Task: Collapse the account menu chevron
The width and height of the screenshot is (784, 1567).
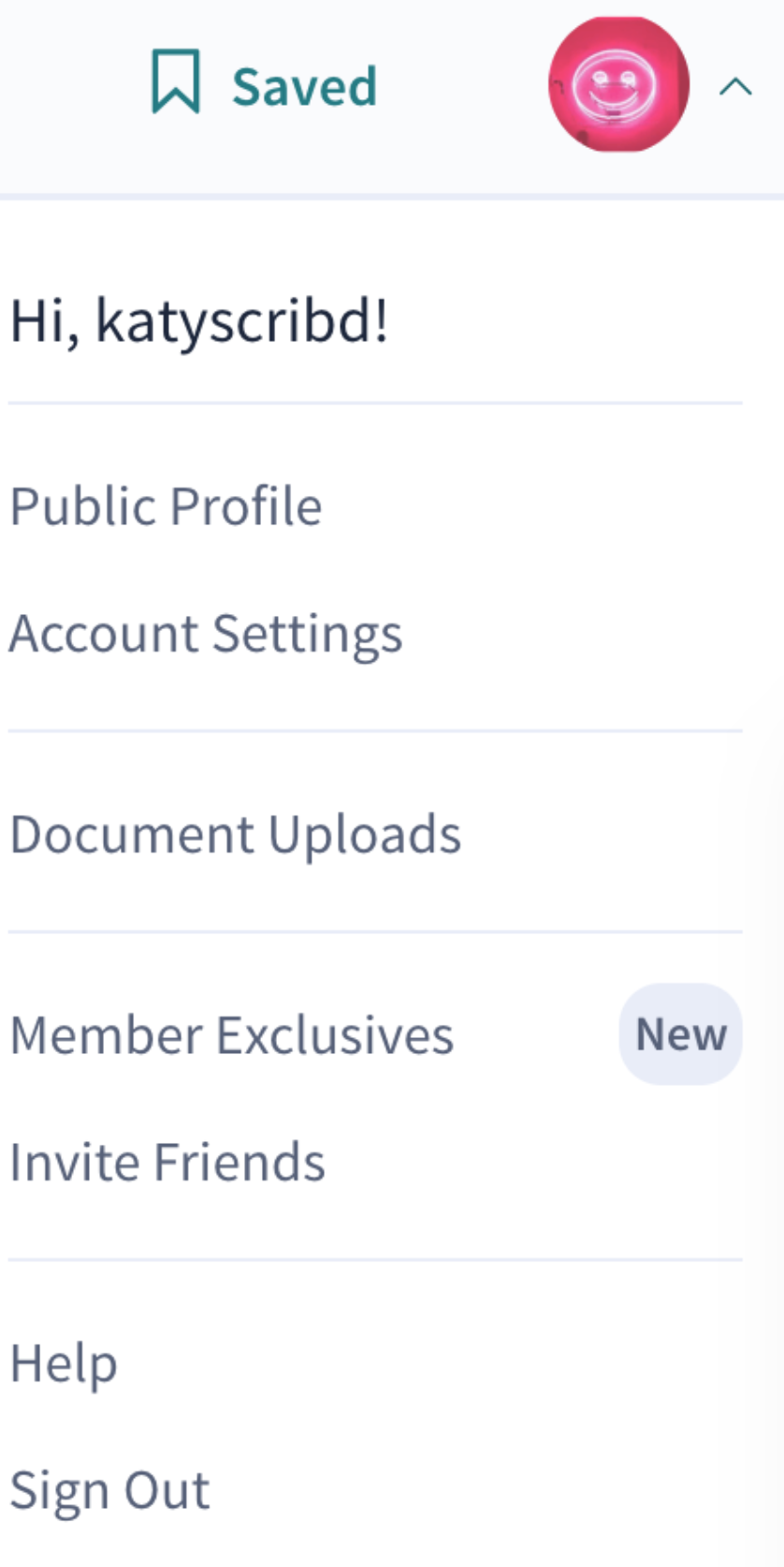Action: click(736, 87)
